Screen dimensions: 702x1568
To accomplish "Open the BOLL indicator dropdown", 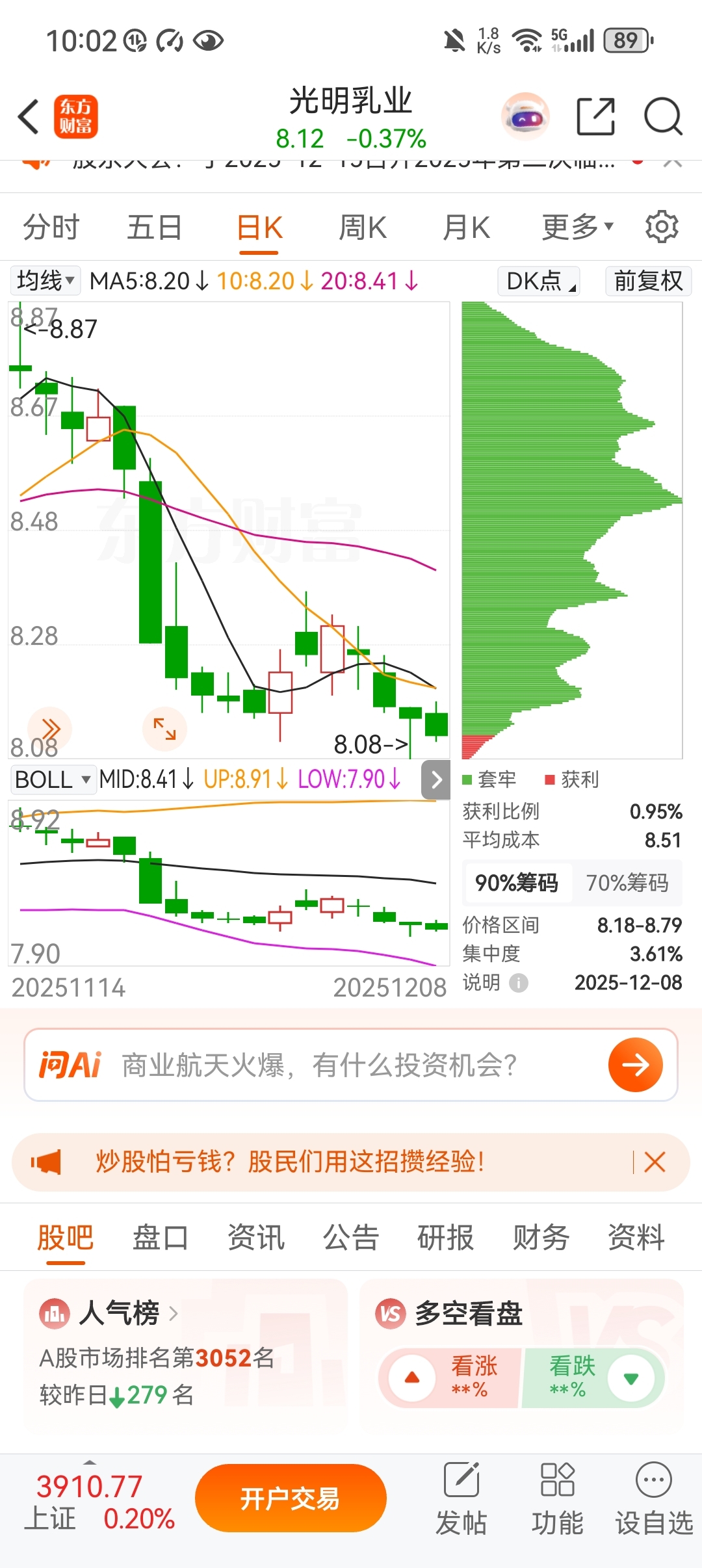I will click(53, 779).
